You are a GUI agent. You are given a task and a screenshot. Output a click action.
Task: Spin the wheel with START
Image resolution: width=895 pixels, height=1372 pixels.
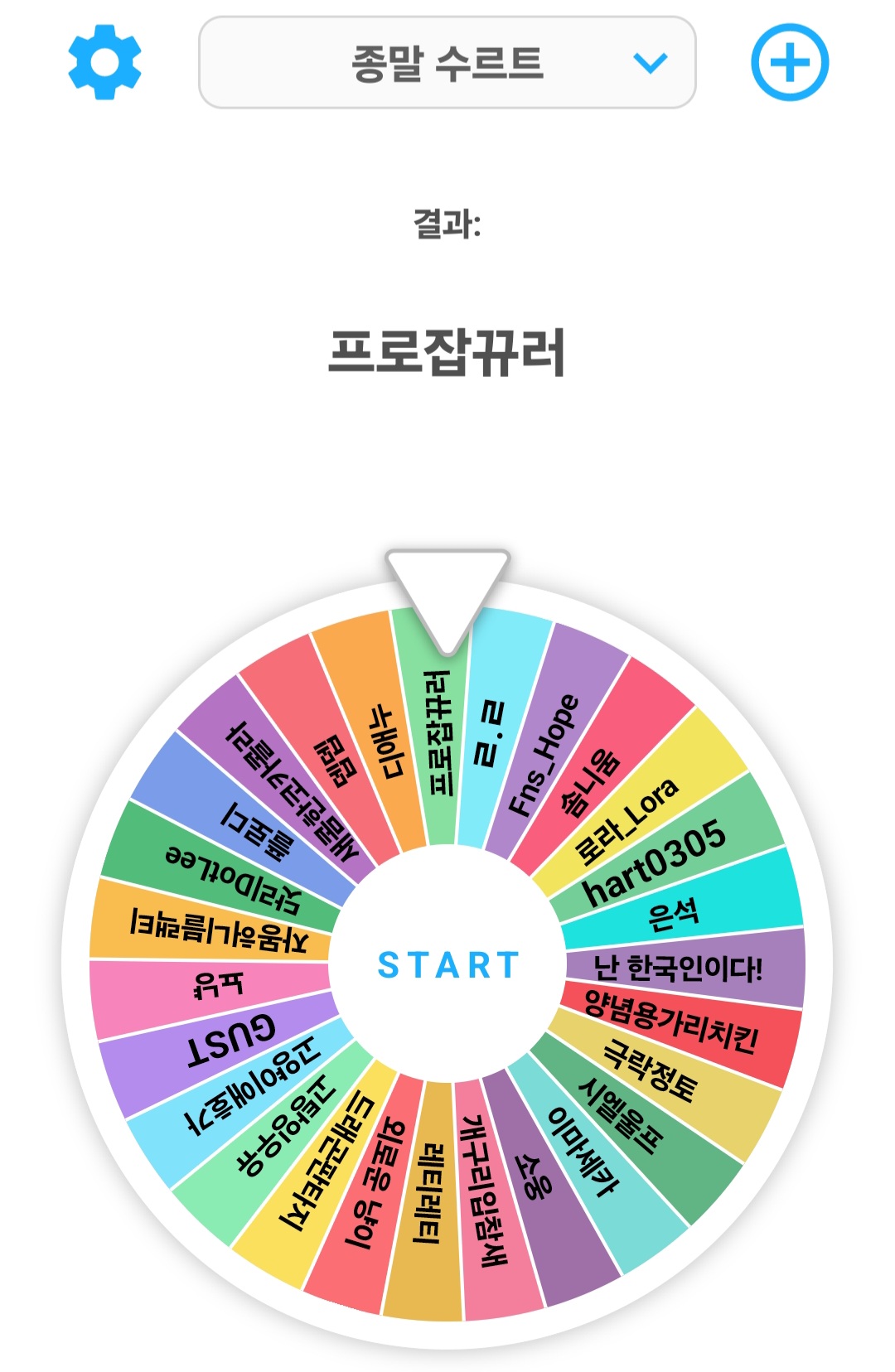click(447, 965)
